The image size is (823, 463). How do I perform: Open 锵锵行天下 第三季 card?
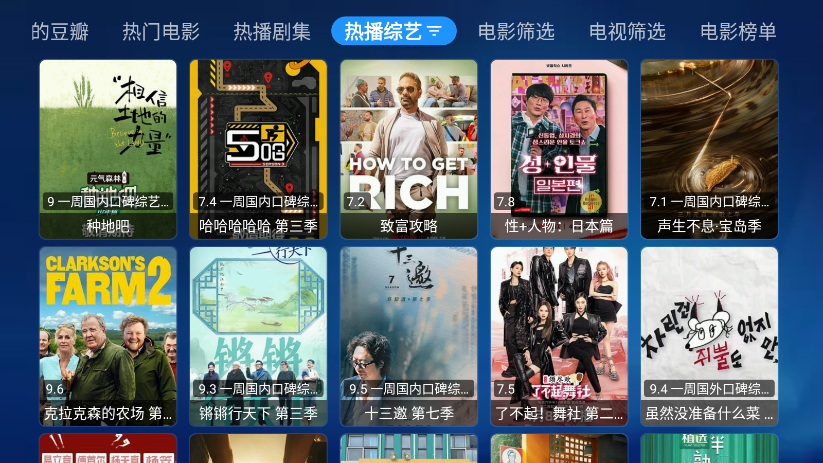click(258, 335)
